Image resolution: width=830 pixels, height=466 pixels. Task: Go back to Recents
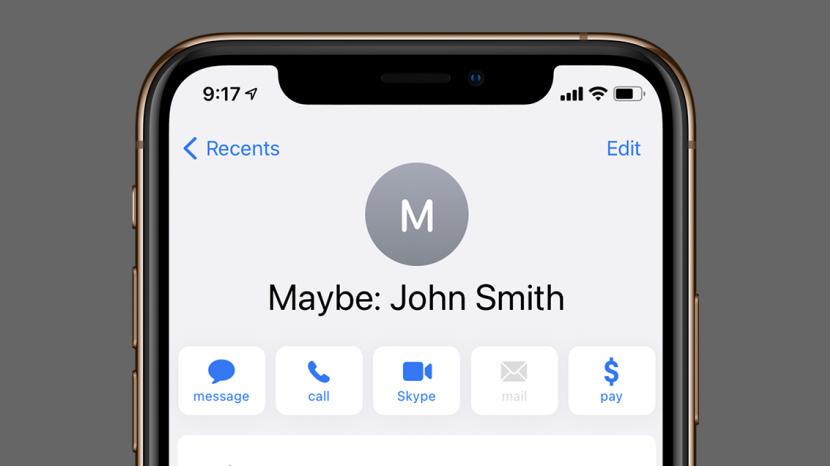[231, 149]
